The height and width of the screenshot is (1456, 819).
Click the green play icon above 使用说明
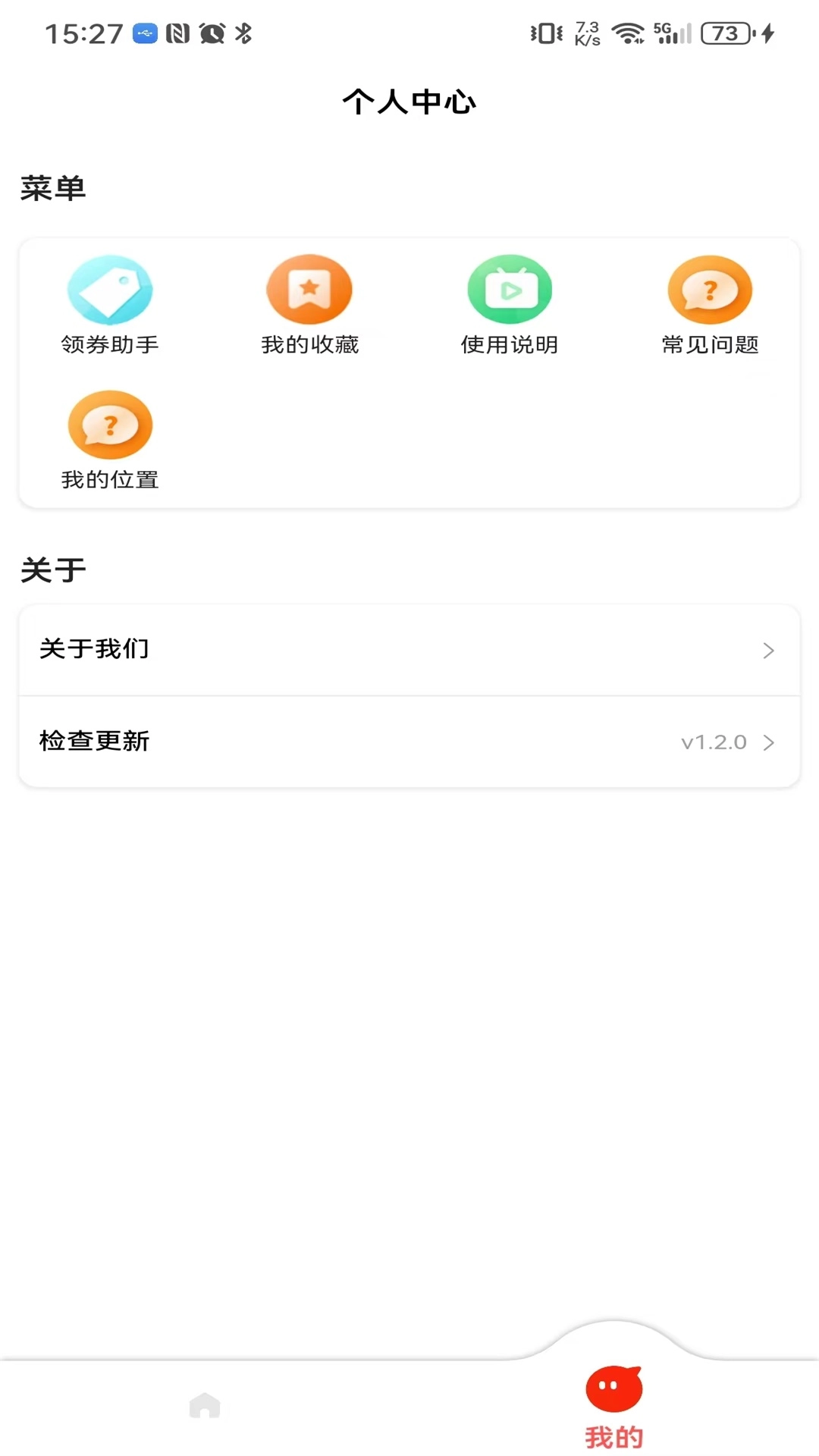(510, 289)
